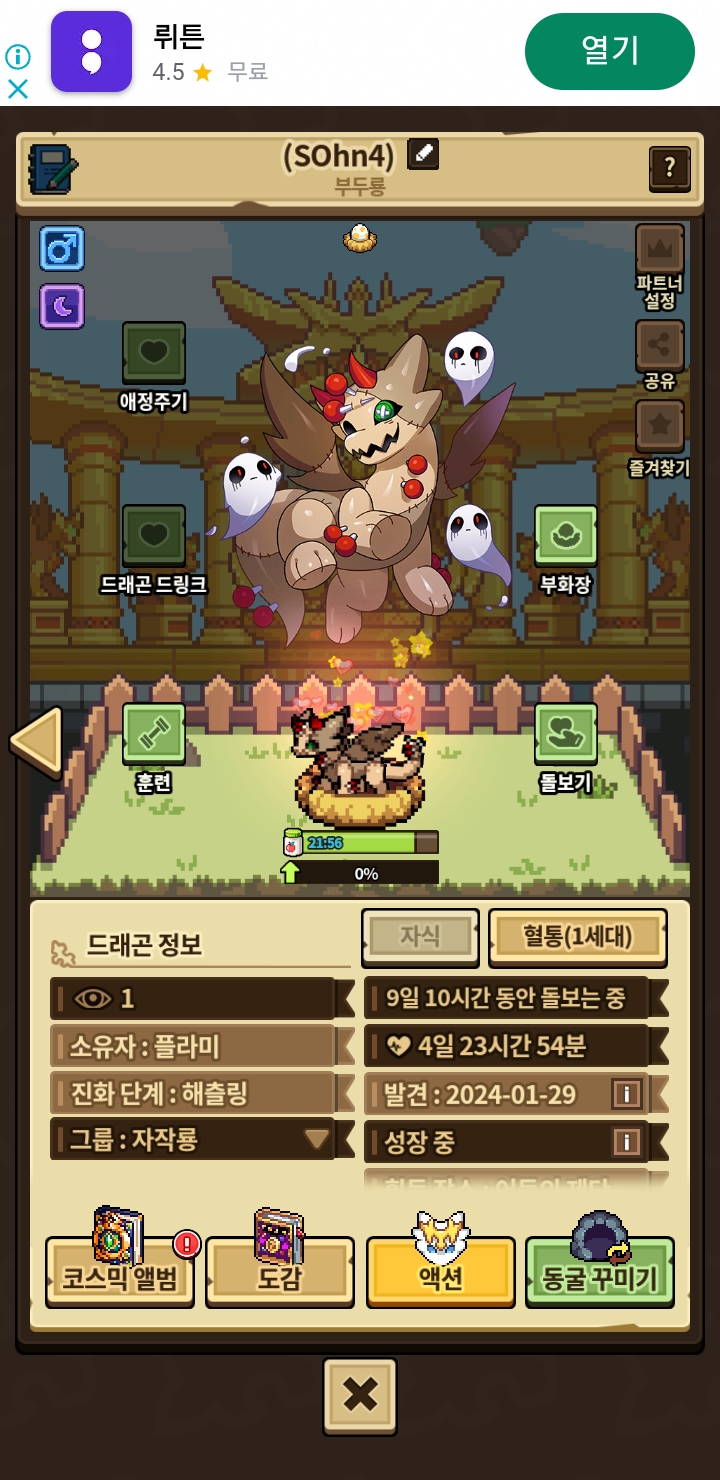The height and width of the screenshot is (1480, 720).
Task: Open 코스믹 앨범
Action: [x=120, y=1268]
